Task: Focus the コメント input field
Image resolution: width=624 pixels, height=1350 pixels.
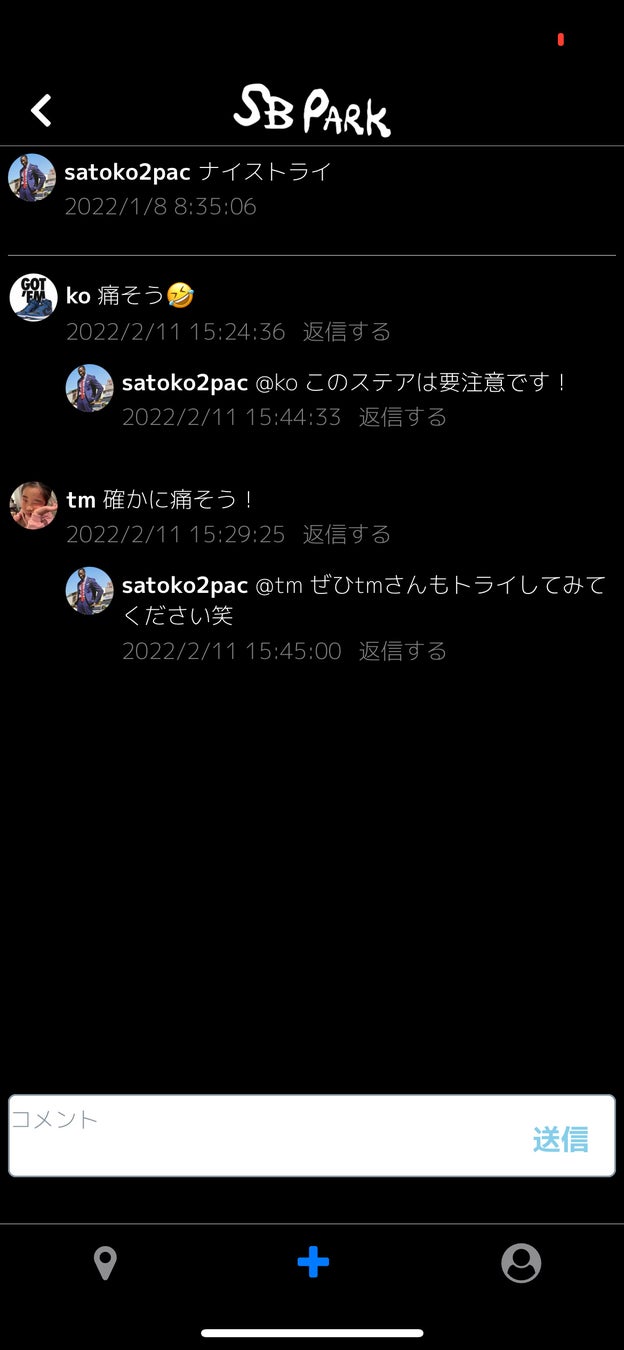Action: click(260, 1136)
